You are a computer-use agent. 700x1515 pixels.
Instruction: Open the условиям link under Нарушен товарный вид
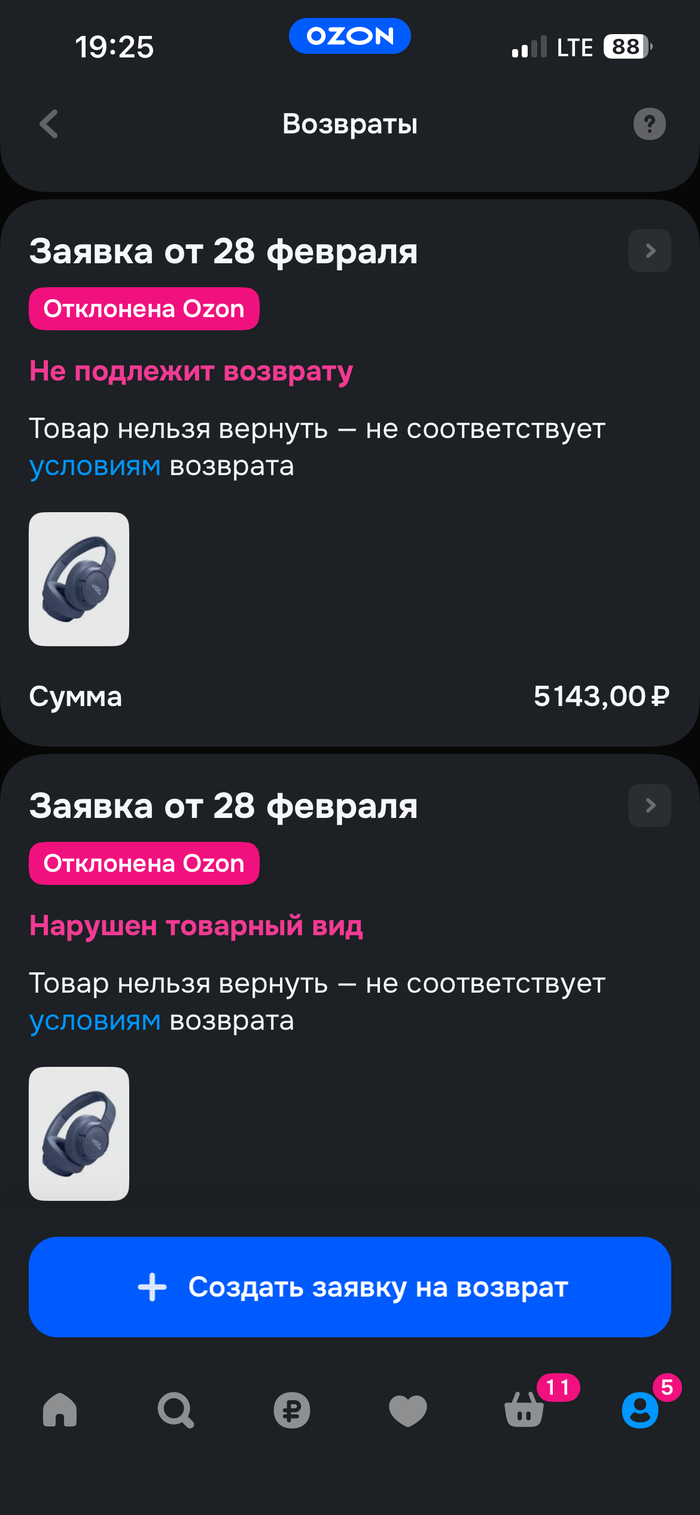[x=95, y=1021]
